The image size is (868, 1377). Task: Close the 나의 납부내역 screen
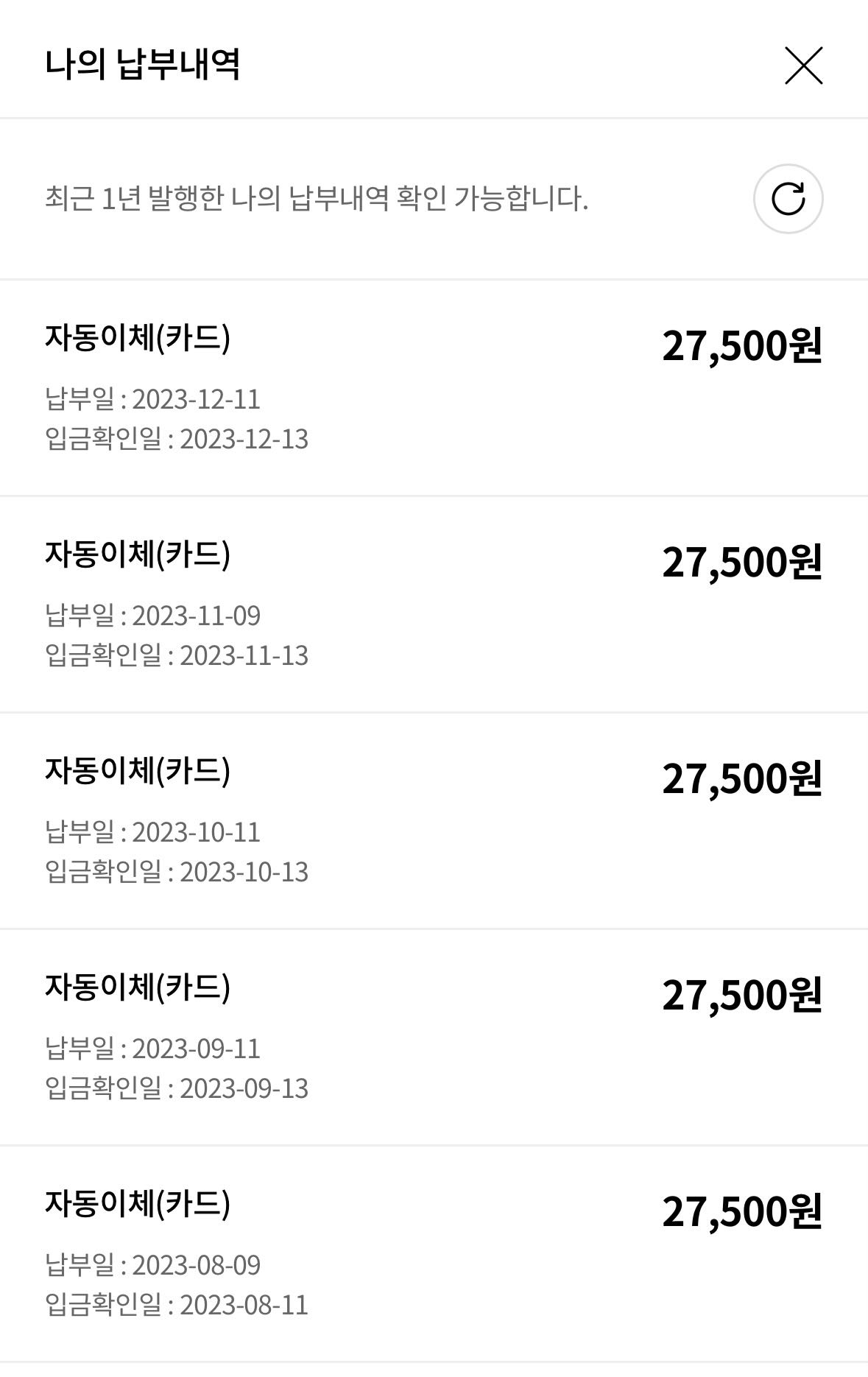[803, 66]
